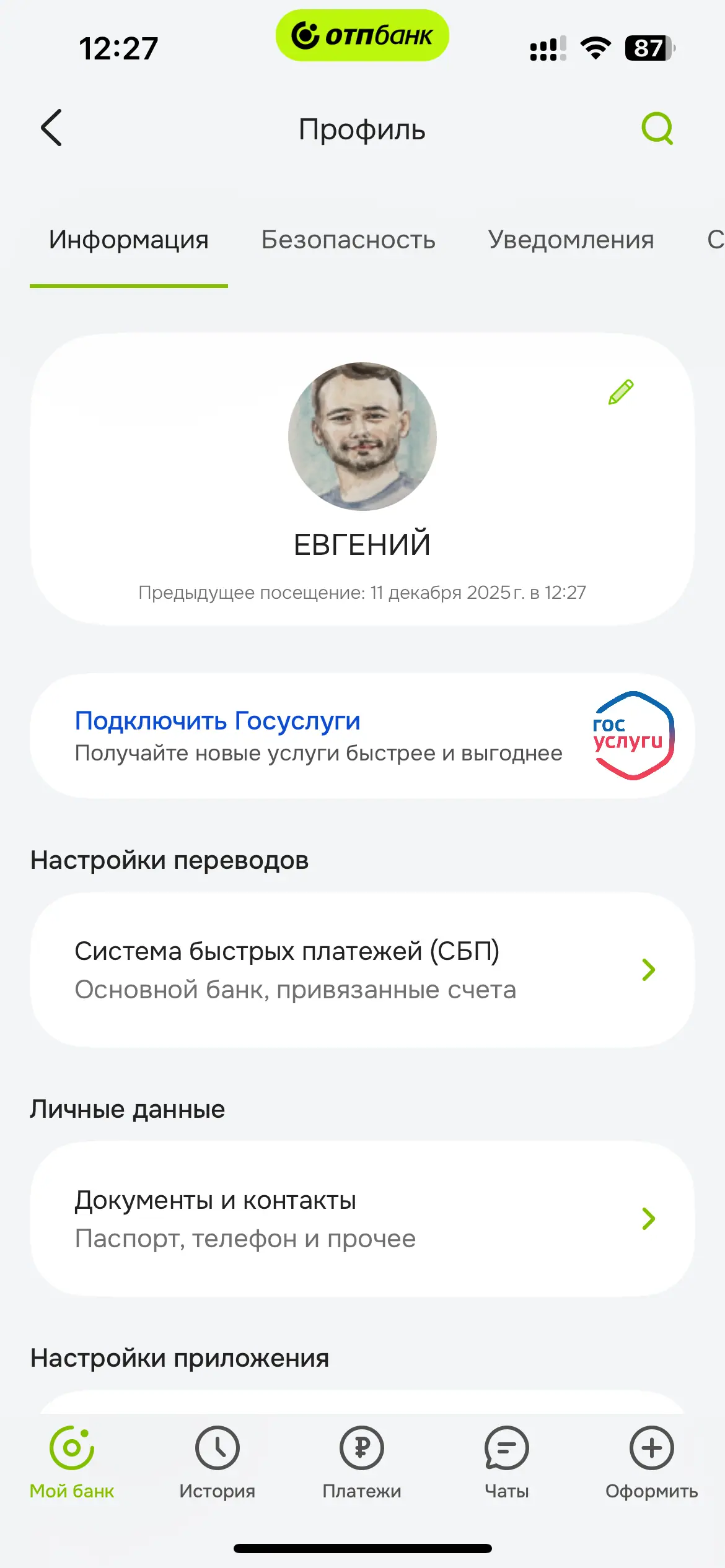
Task: Open the Платежи tab
Action: (x=362, y=1463)
